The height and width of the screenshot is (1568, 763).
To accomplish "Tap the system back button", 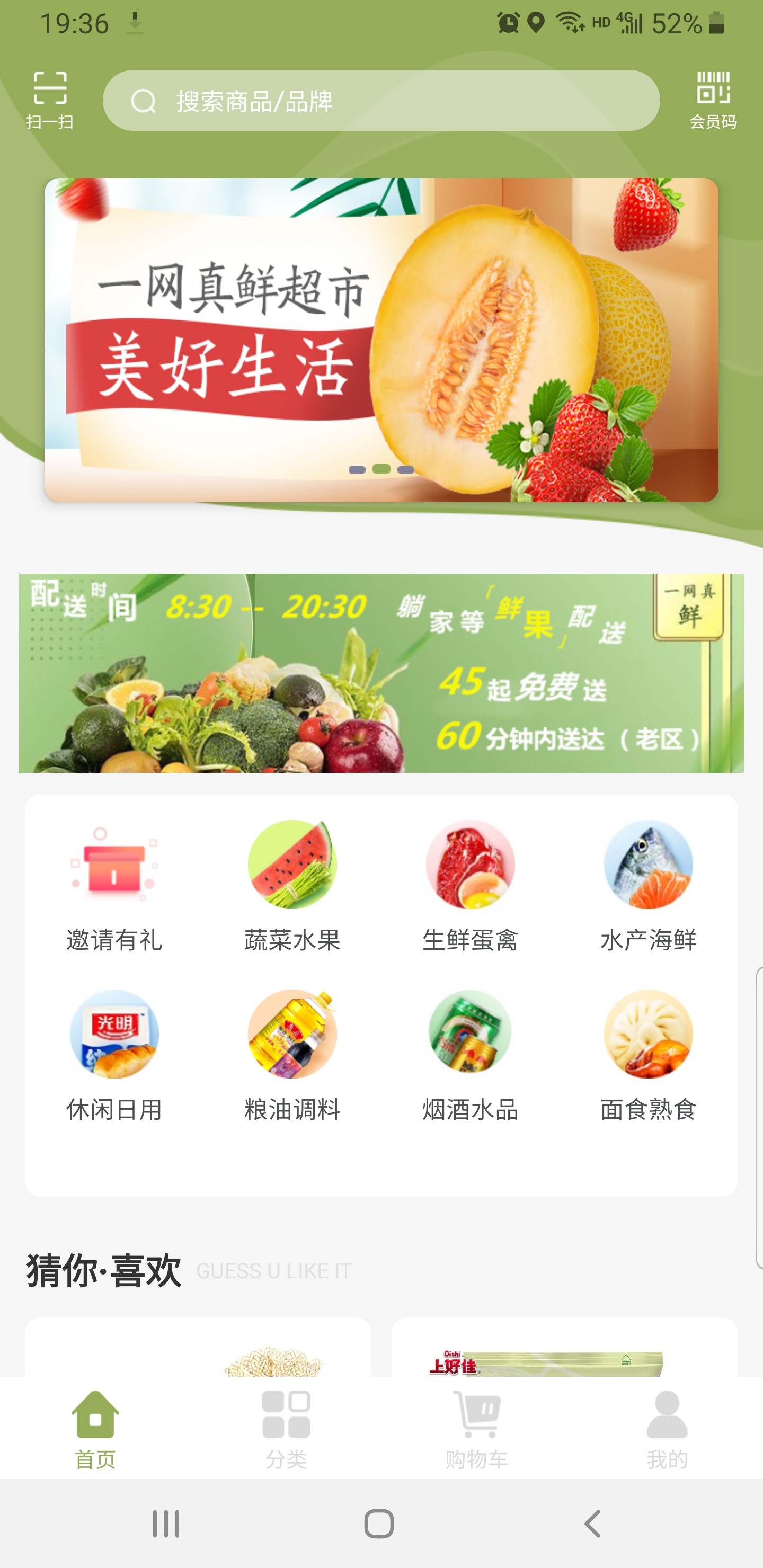I will (x=592, y=1524).
